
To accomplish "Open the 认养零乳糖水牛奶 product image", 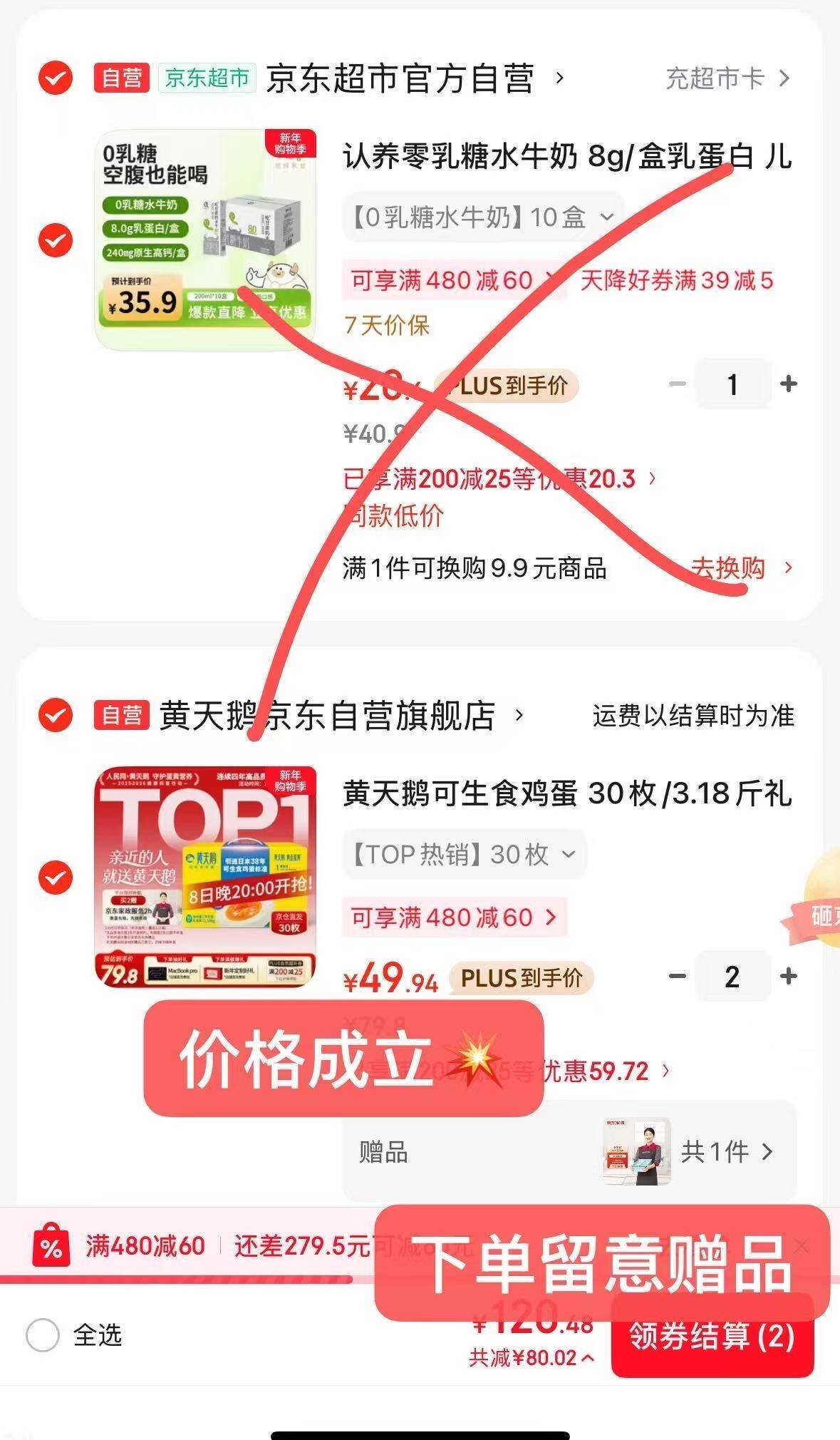I will click(205, 240).
